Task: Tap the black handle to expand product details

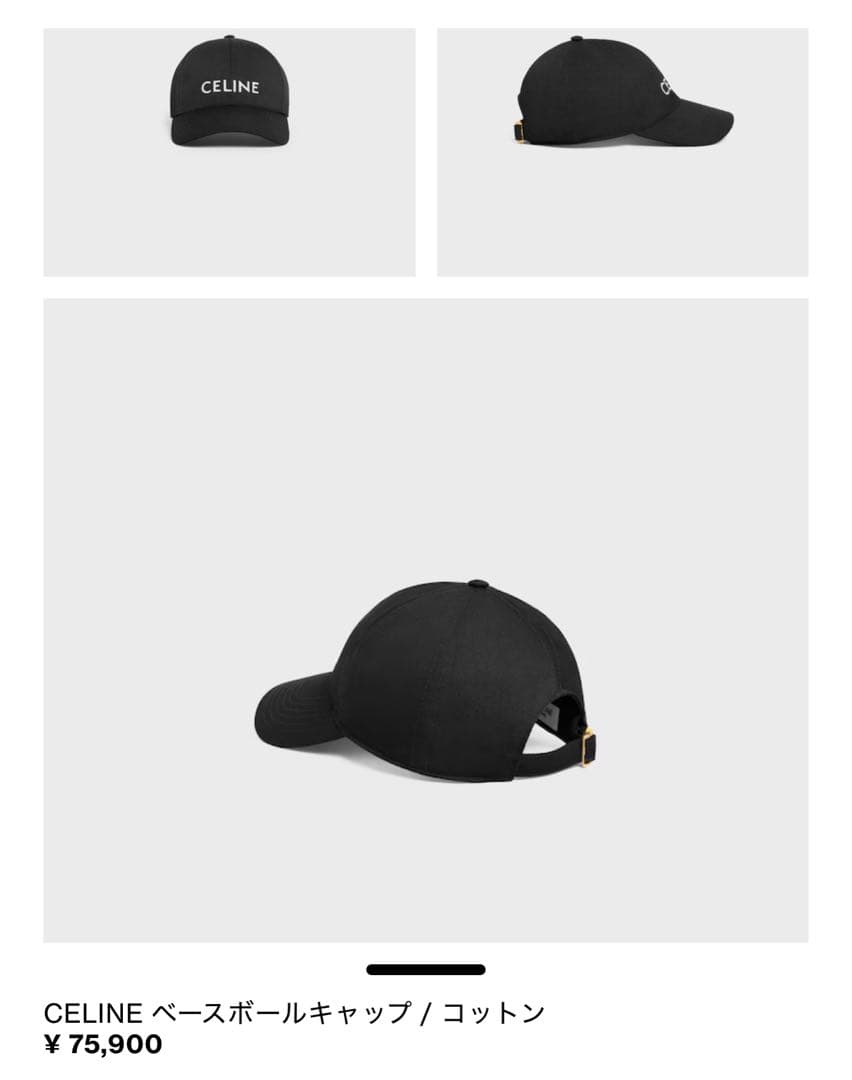Action: coord(425,969)
